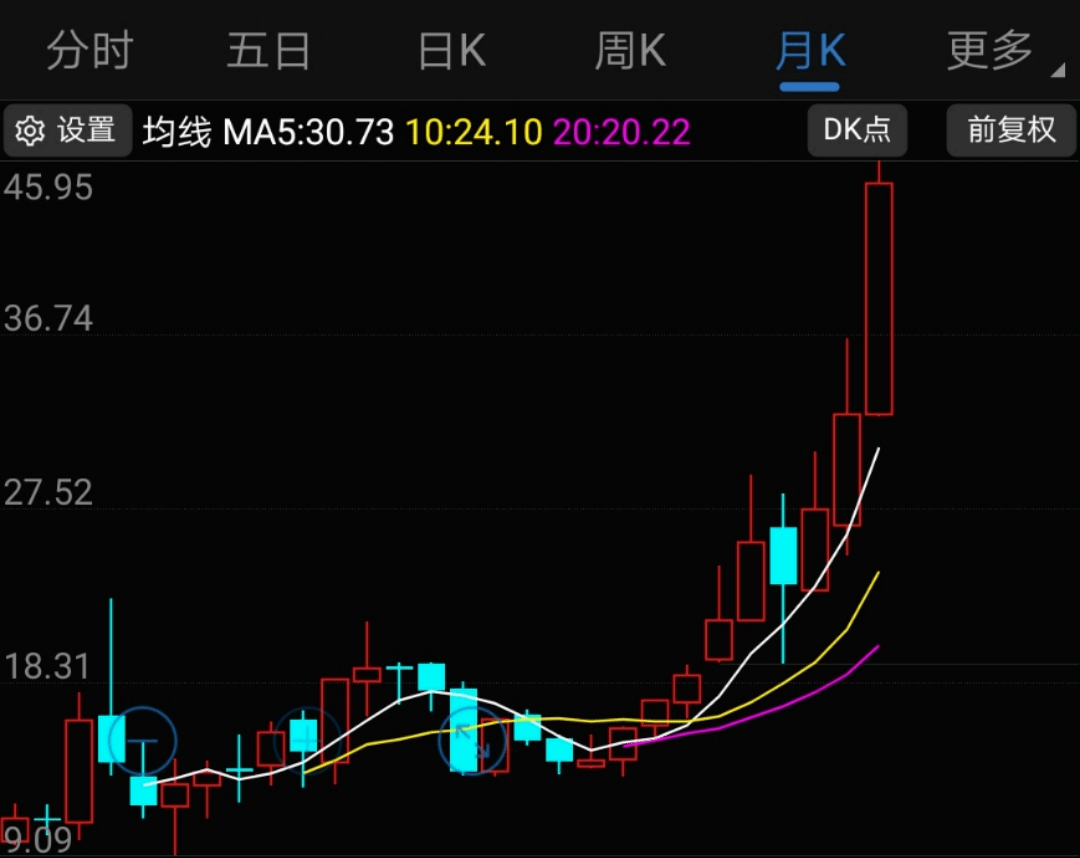This screenshot has width=1080, height=858.
Task: Toggle the DK点 indicator
Action: 857,130
